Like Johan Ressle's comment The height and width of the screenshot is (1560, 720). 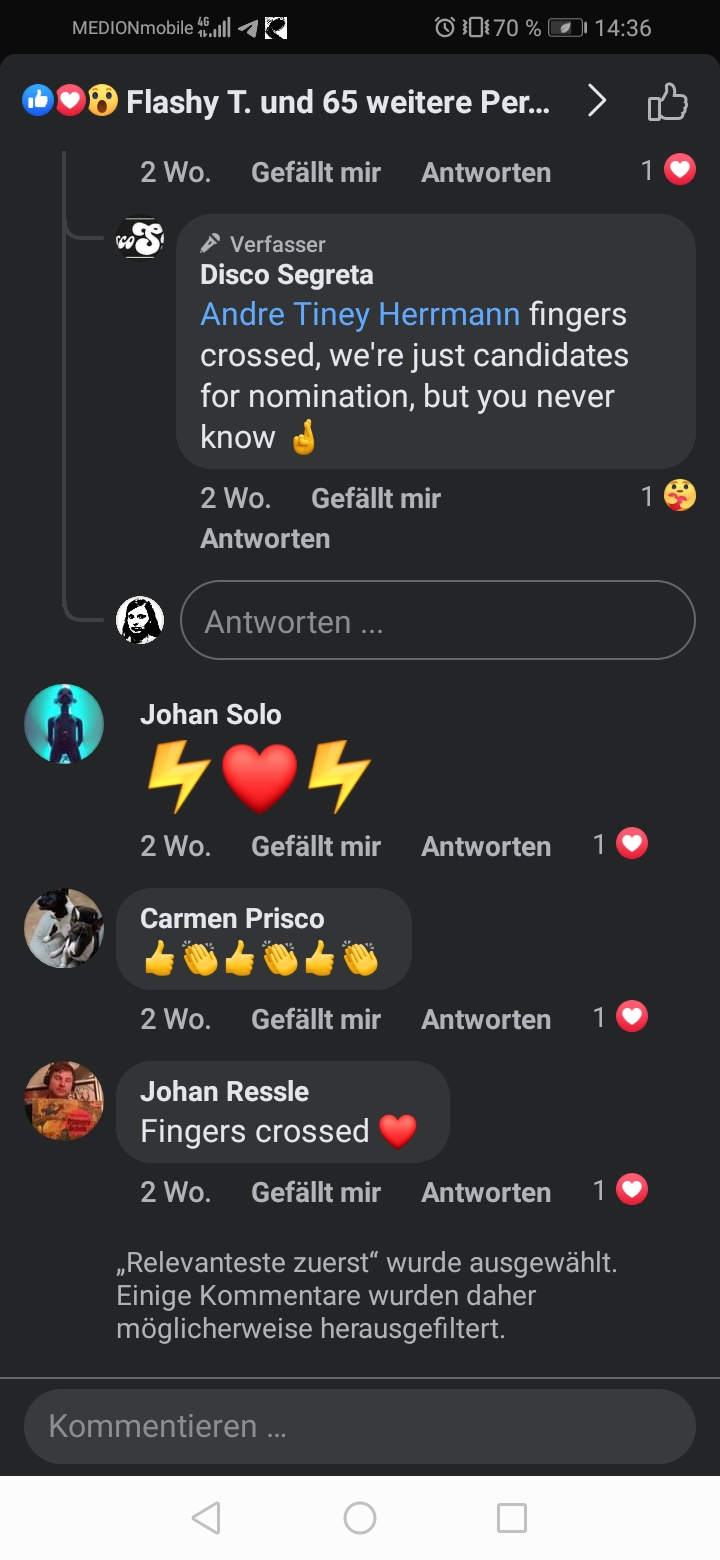pos(315,1192)
